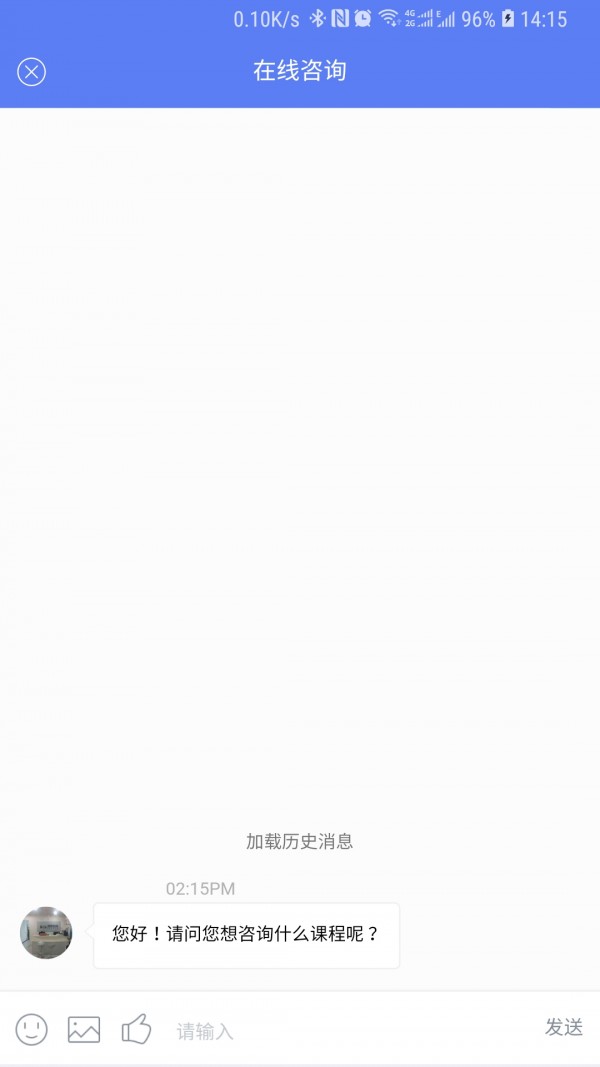Attach an image to the chat

[x=84, y=1029]
